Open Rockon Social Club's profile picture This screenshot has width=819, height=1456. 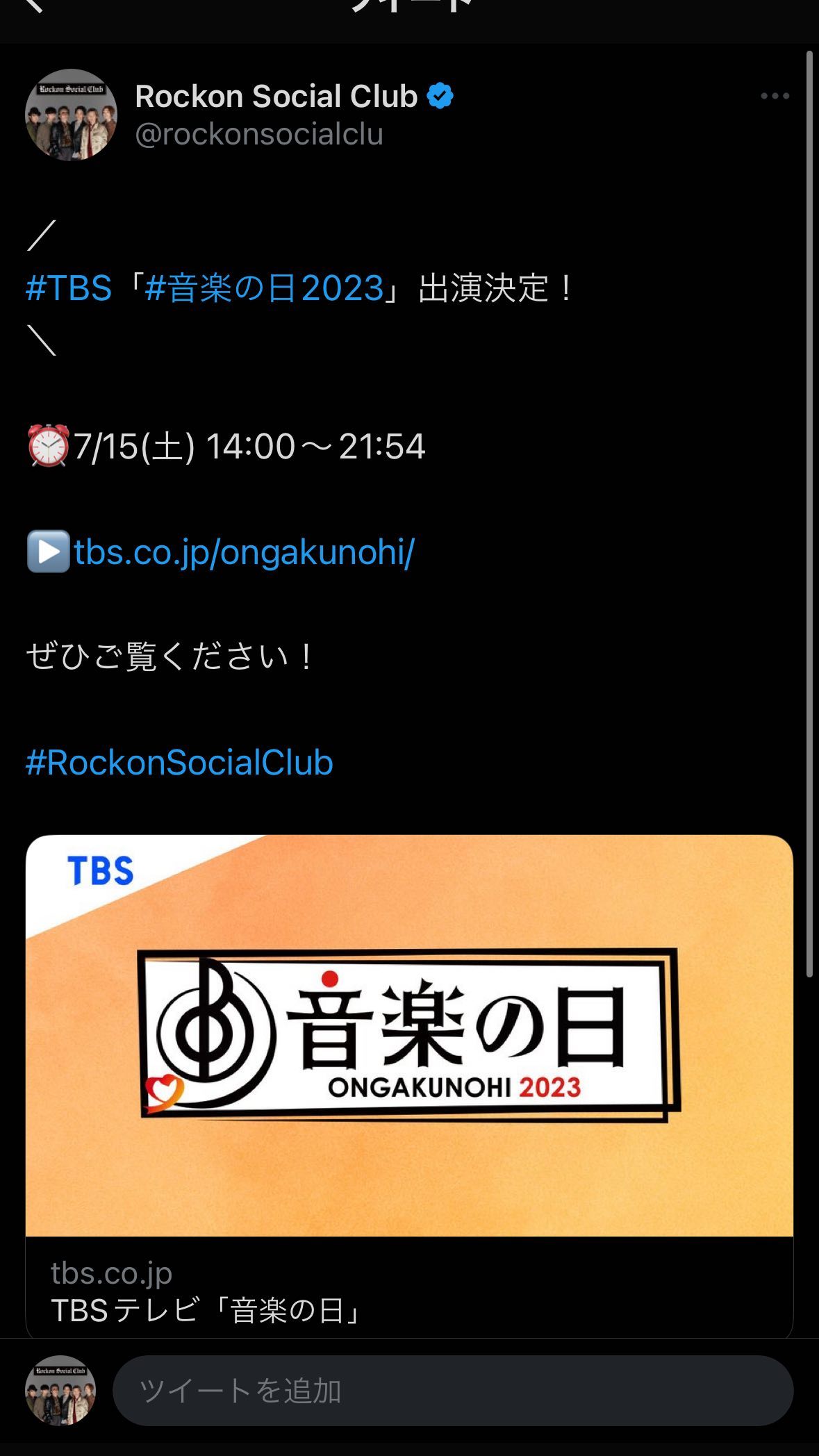tap(71, 115)
